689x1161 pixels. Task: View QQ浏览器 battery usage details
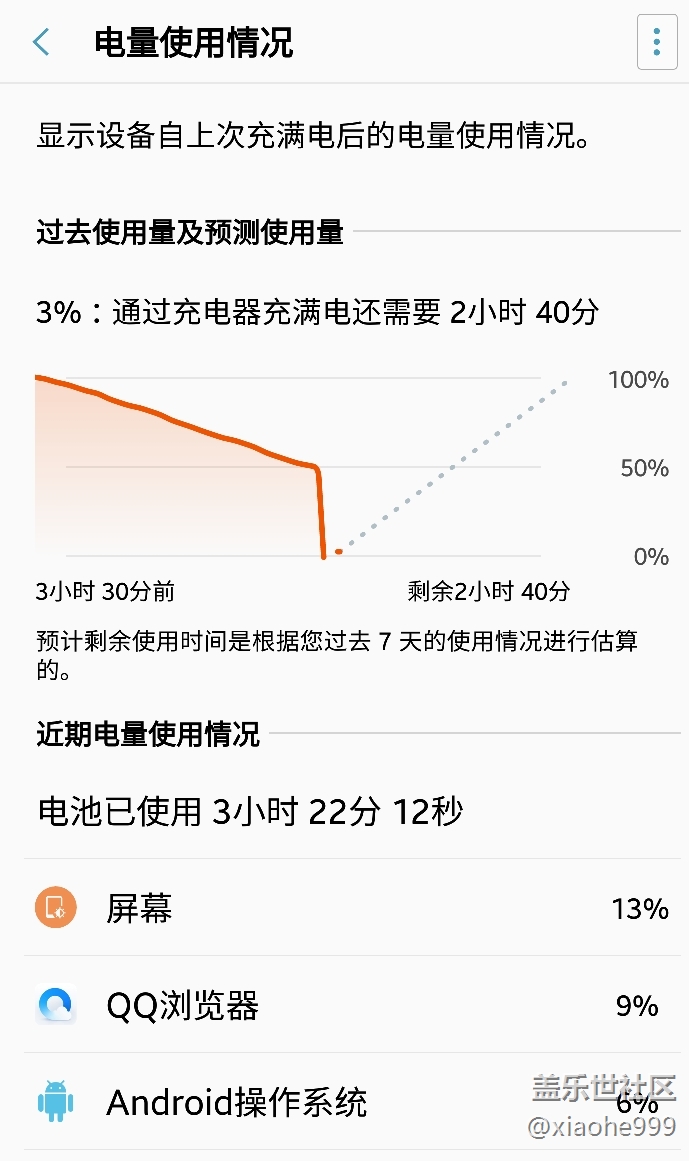pos(344,1005)
